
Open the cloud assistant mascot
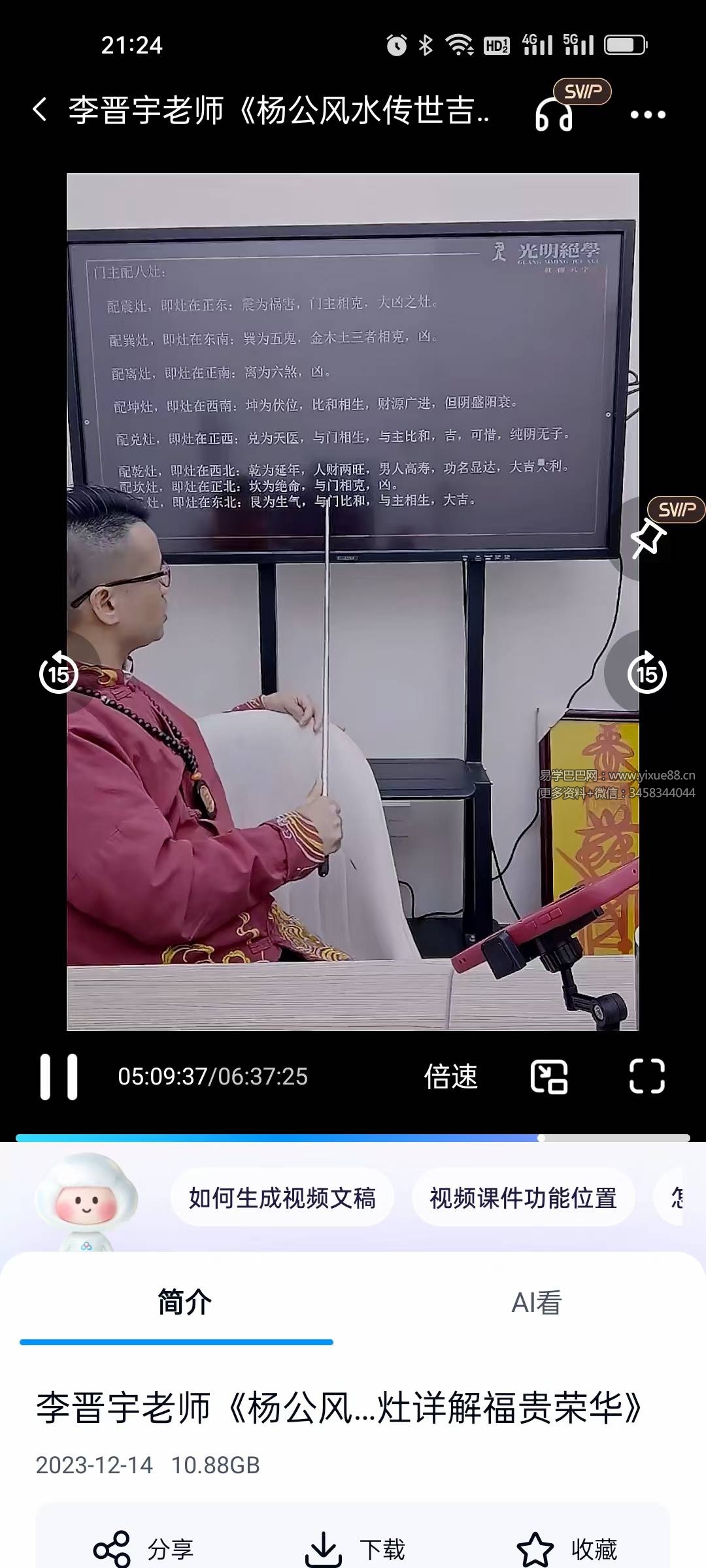(86, 1202)
